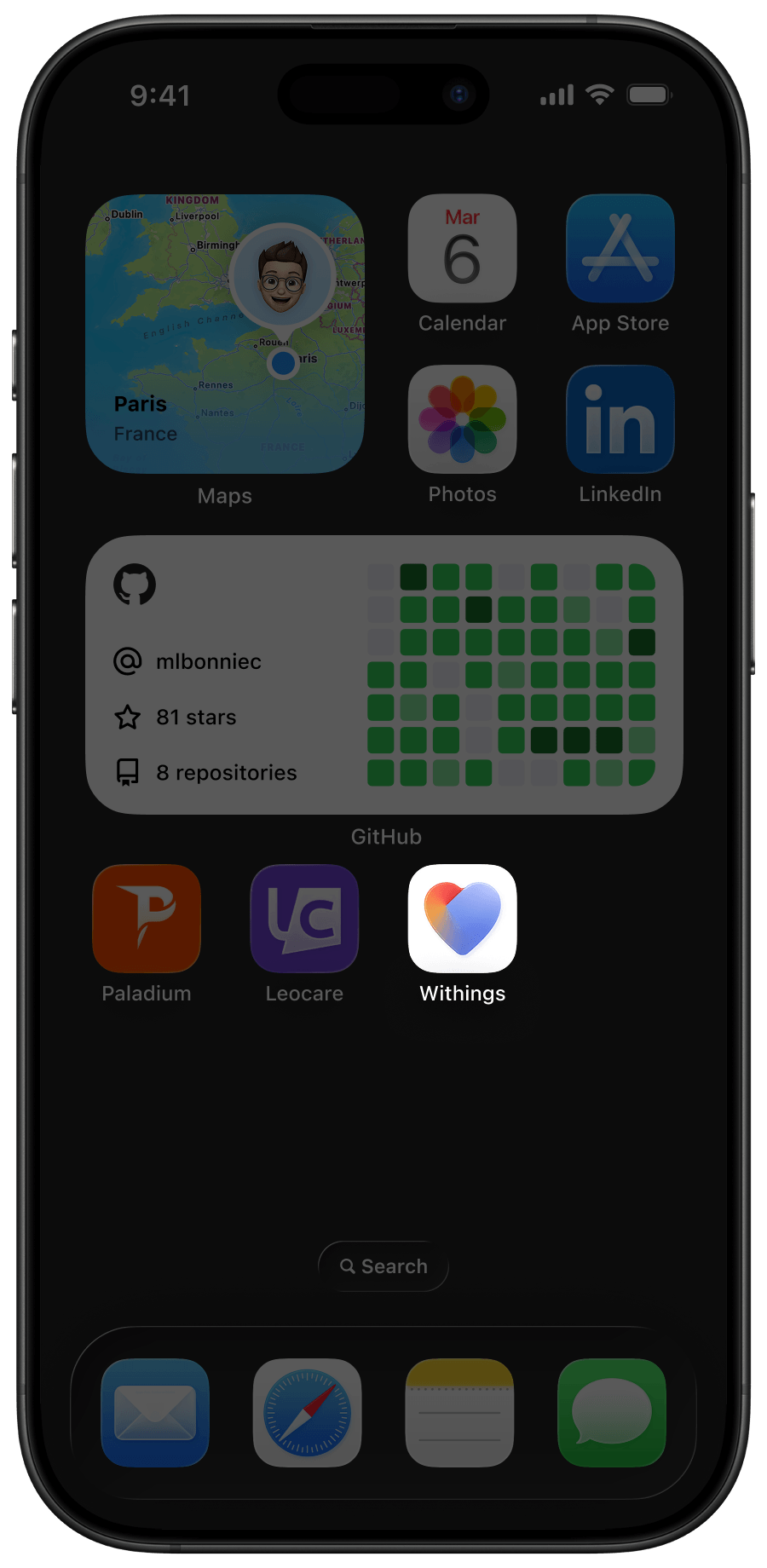
Task: Open LinkedIn
Action: (620, 419)
